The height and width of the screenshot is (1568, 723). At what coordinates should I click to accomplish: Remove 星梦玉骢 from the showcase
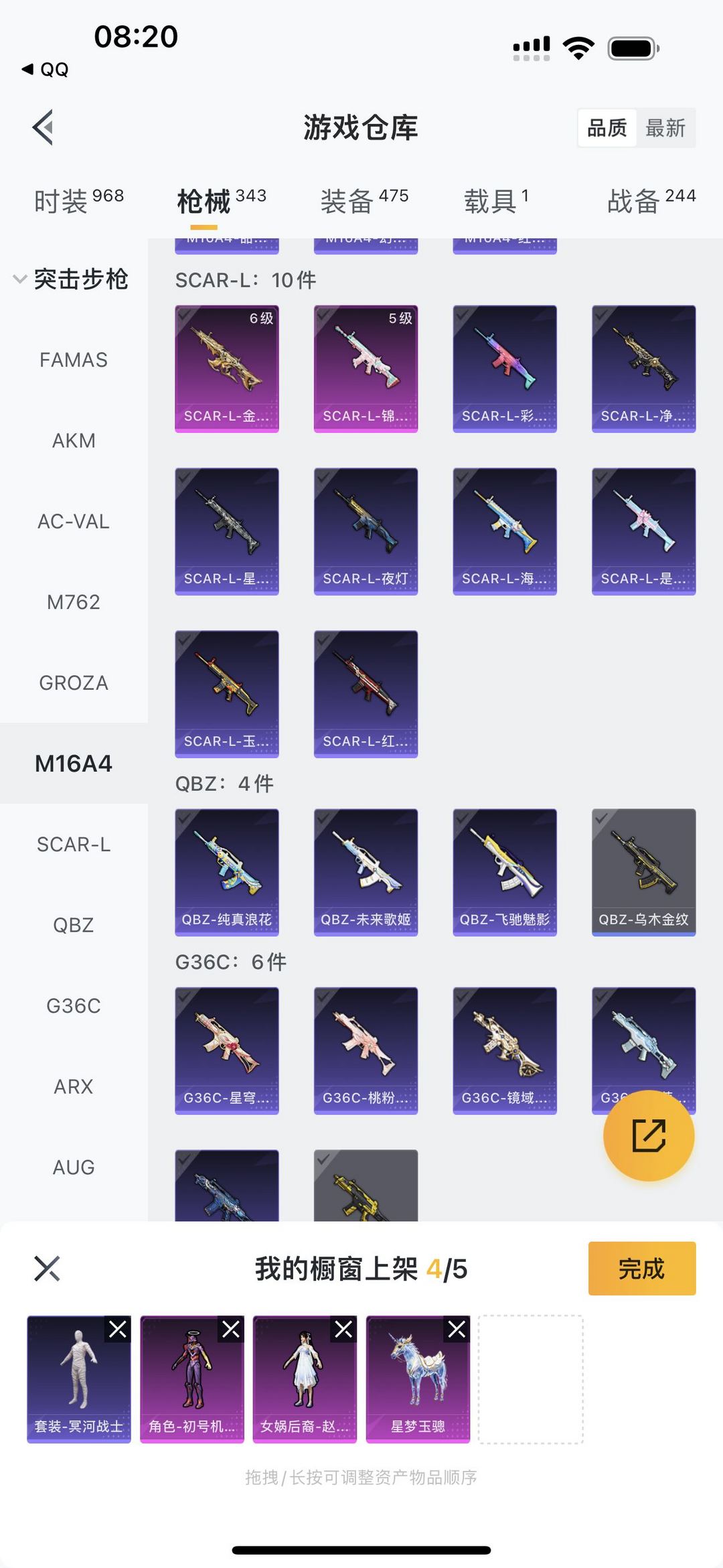(457, 1329)
